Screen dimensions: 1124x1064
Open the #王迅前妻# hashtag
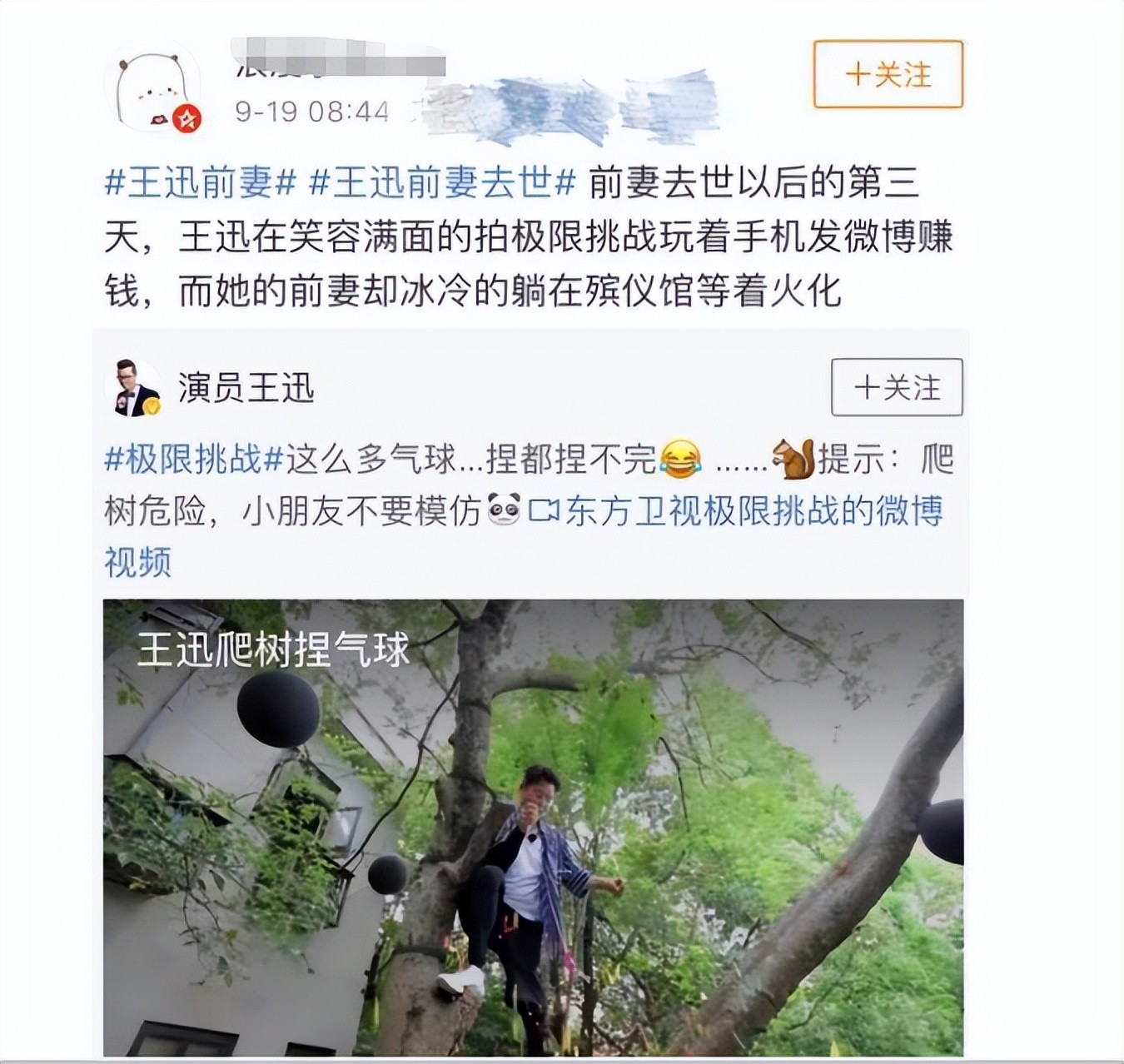[x=200, y=182]
